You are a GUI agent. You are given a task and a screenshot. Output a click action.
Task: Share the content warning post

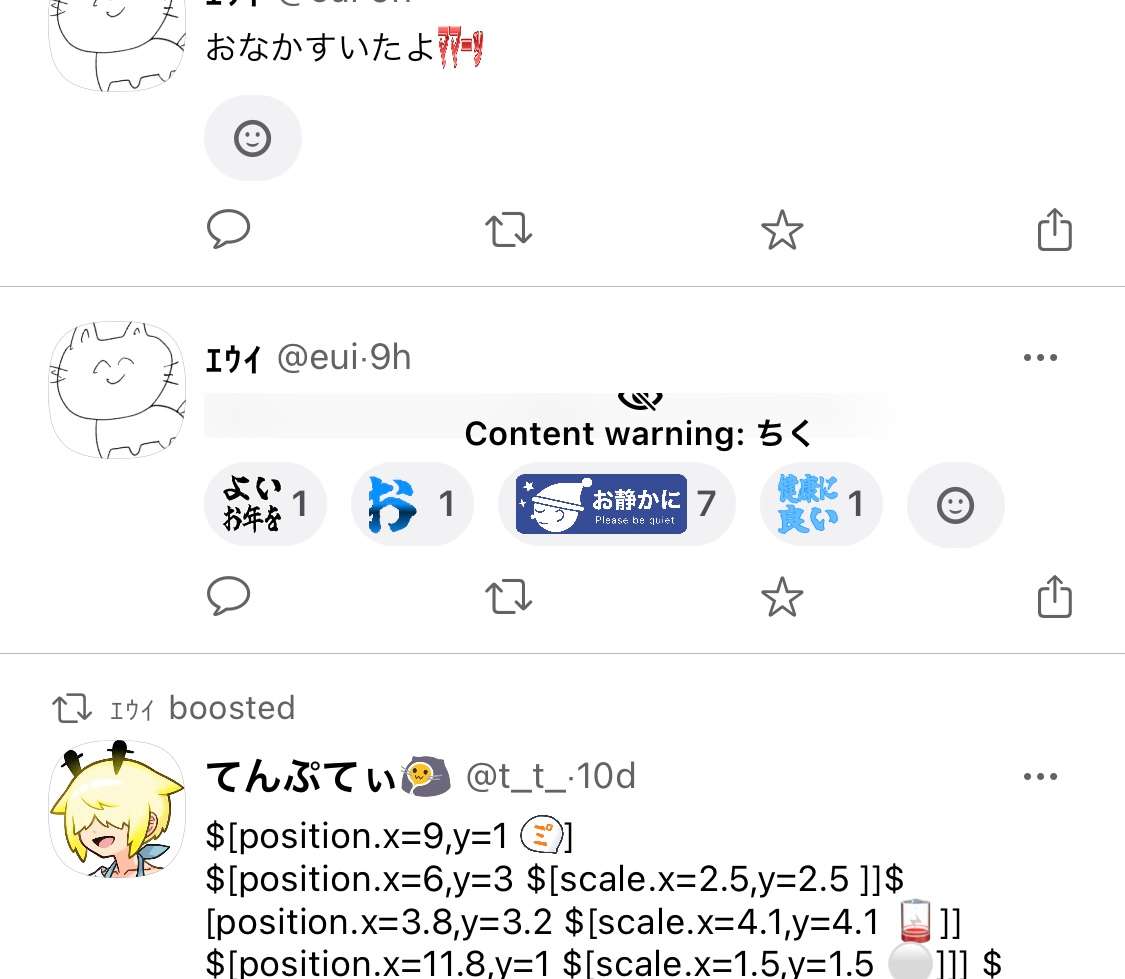pos(1054,597)
